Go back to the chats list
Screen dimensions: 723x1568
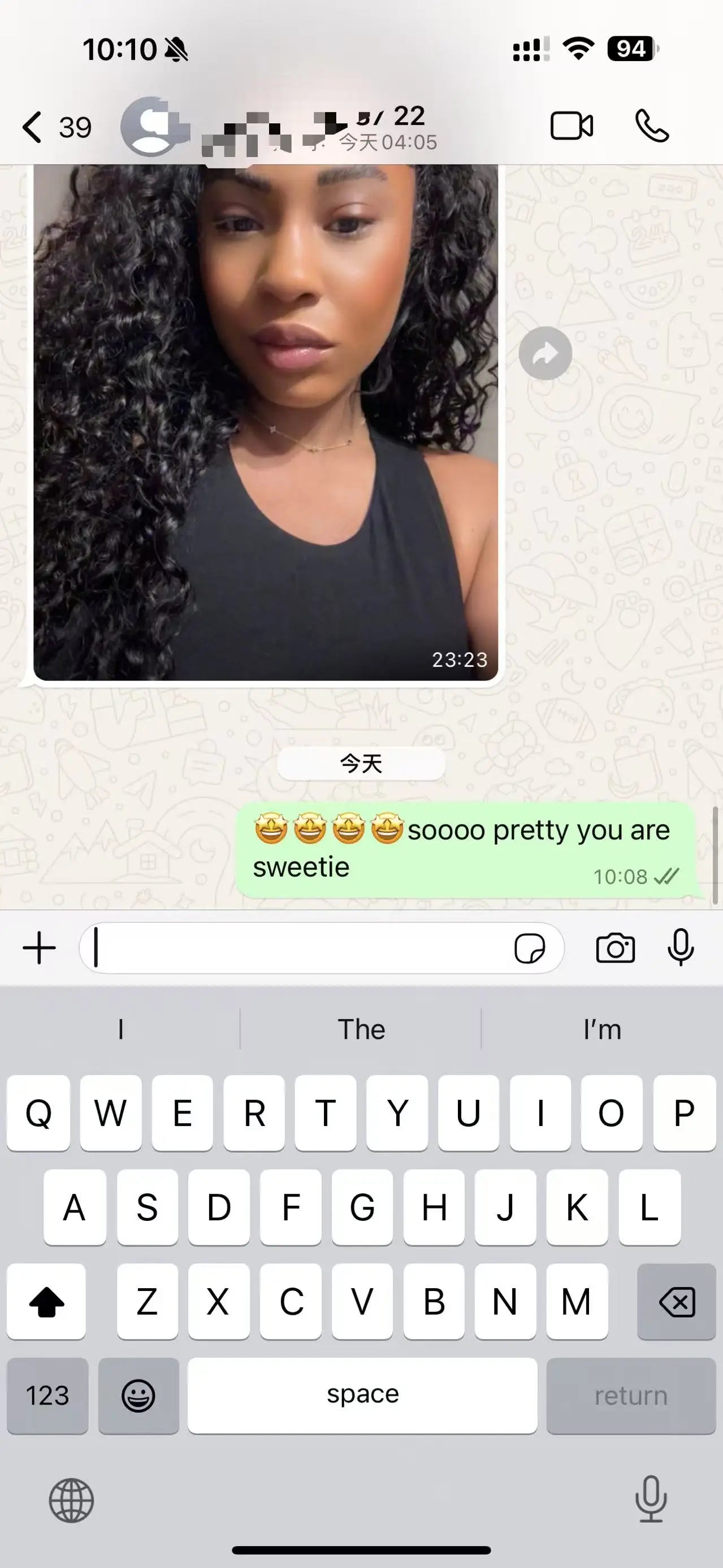pyautogui.click(x=33, y=127)
